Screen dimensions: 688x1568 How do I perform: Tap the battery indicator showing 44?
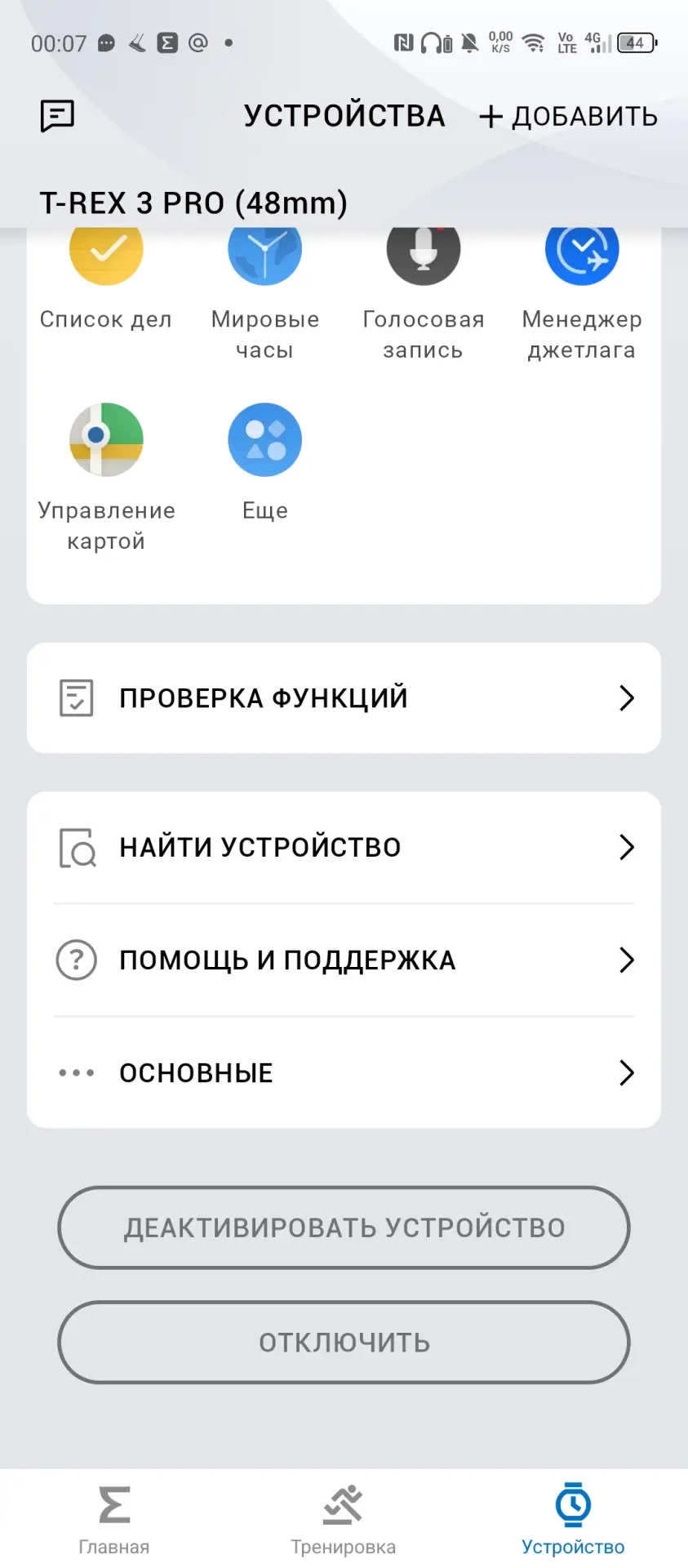pyautogui.click(x=635, y=42)
